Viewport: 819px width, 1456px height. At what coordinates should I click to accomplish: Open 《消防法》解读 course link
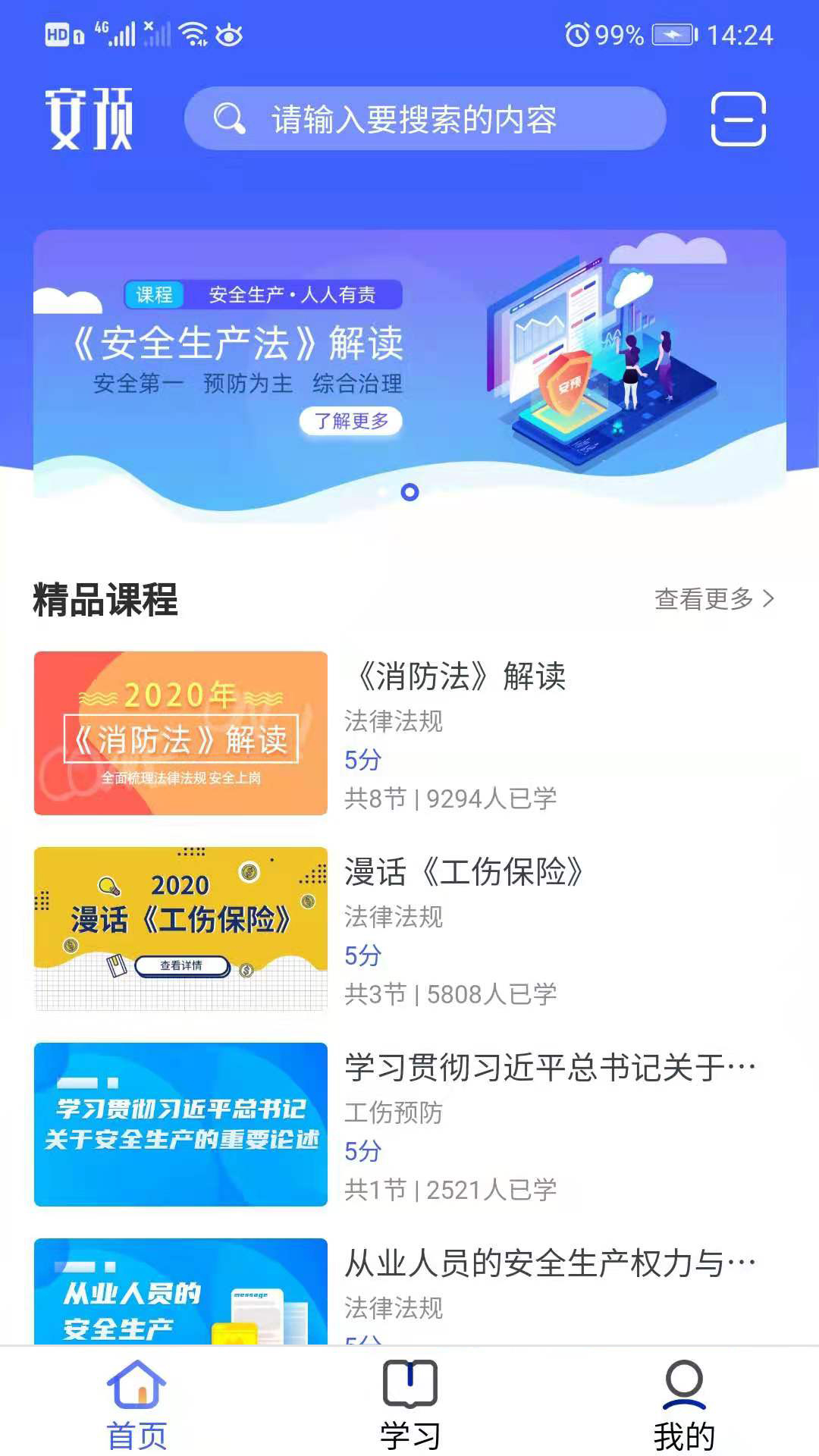tap(458, 679)
